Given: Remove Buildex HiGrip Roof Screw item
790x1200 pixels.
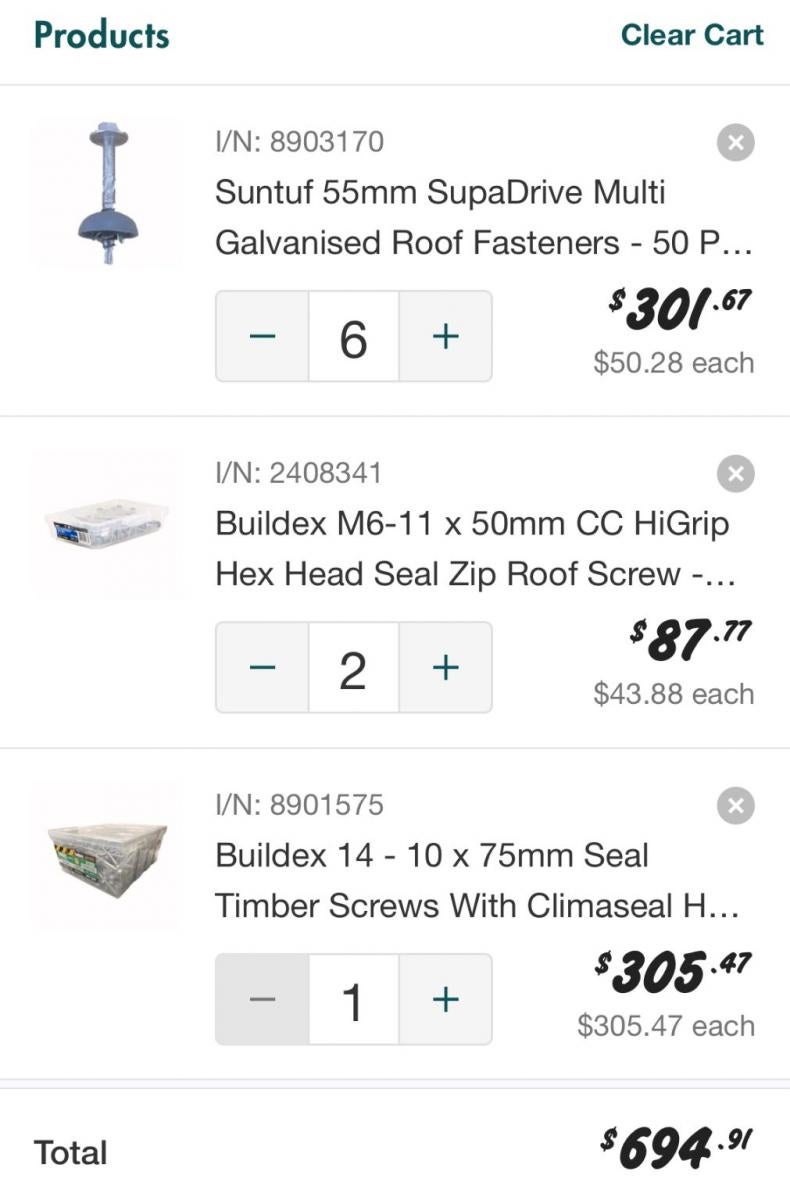Looking at the screenshot, I should pyautogui.click(x=735, y=474).
